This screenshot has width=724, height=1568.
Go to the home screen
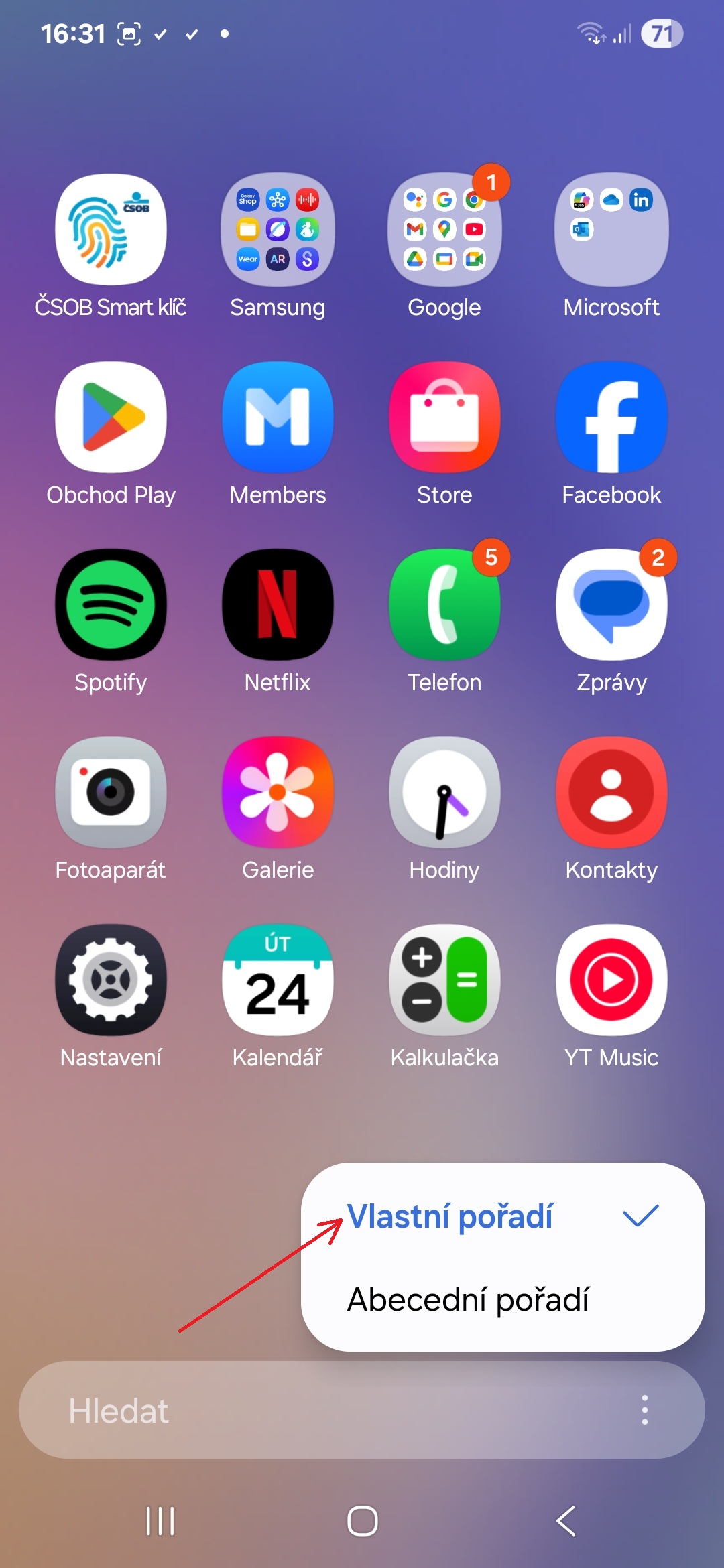[x=362, y=1520]
